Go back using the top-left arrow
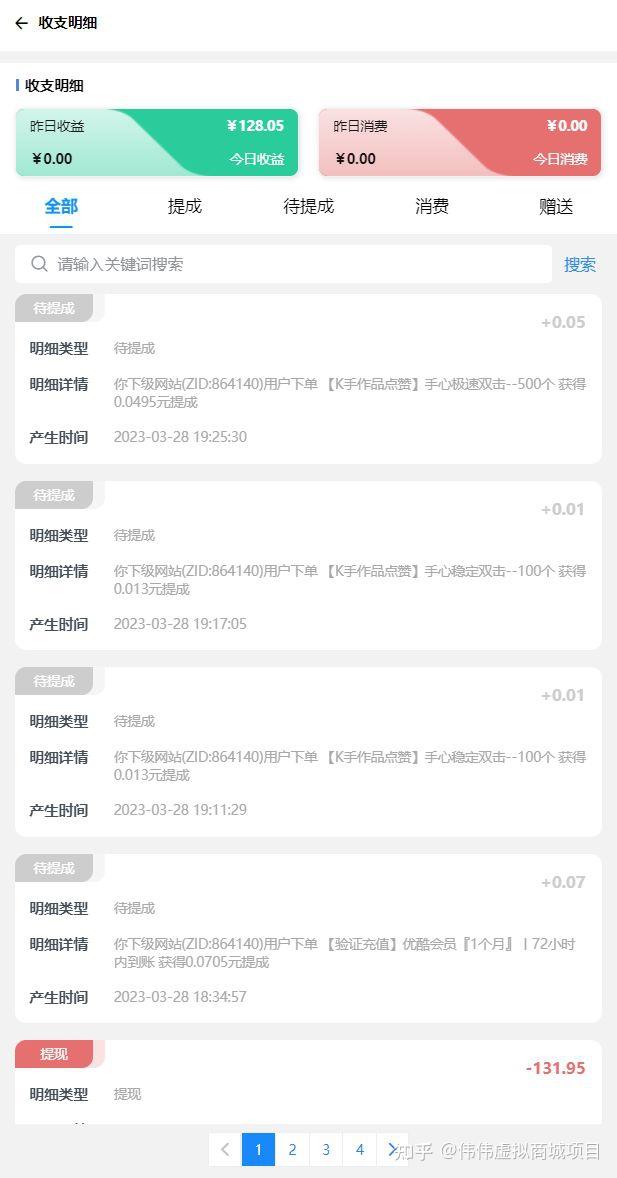The height and width of the screenshot is (1178, 617). [x=21, y=23]
